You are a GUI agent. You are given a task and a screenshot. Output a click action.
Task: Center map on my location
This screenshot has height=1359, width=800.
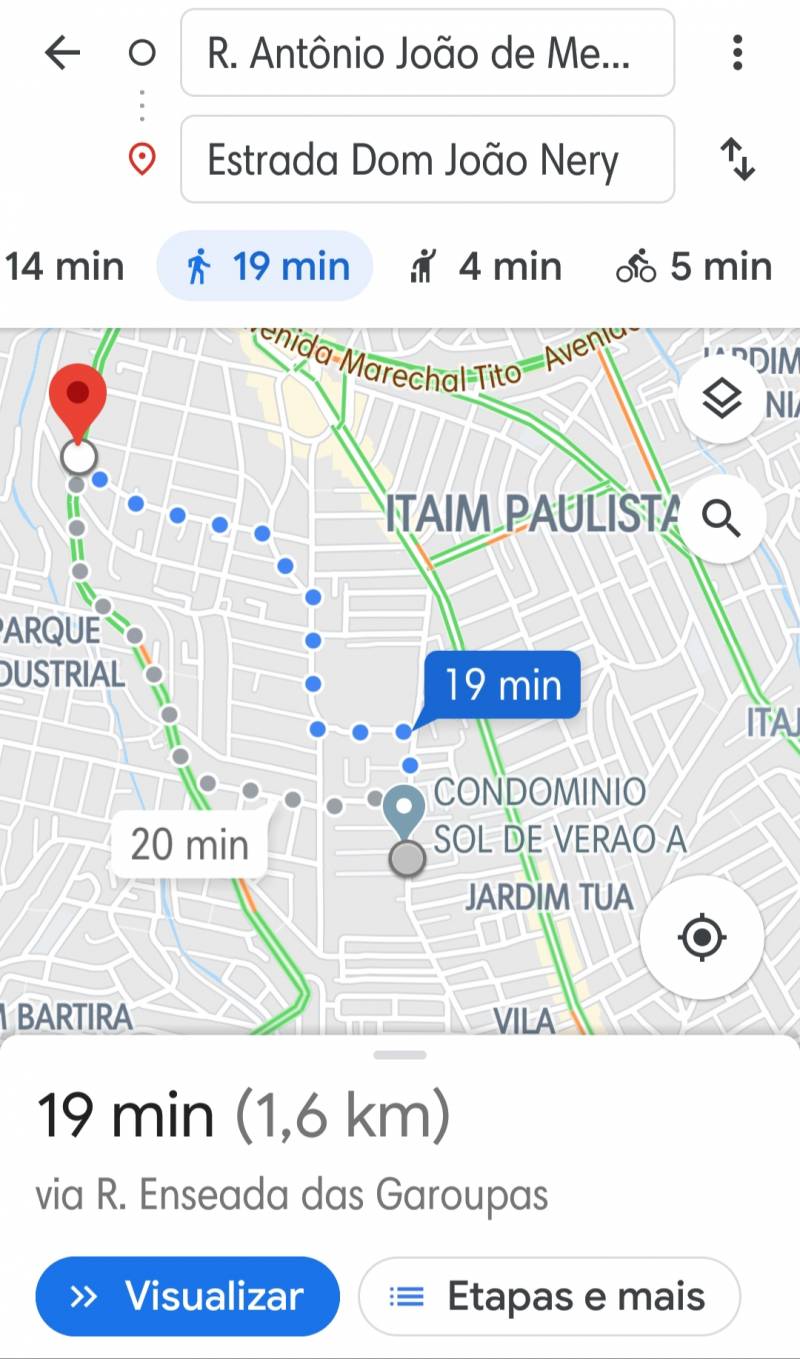pyautogui.click(x=702, y=938)
